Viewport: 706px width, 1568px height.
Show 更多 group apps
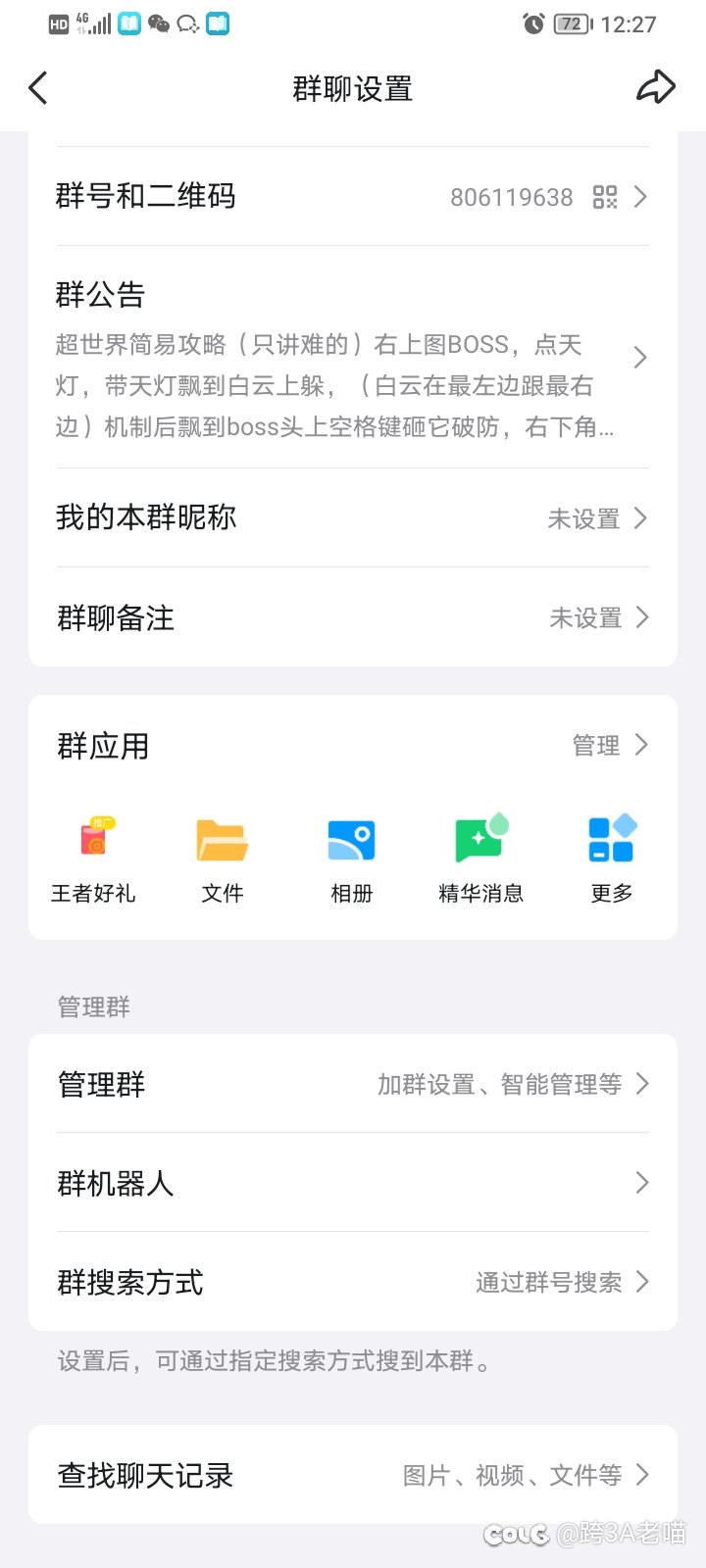point(612,859)
